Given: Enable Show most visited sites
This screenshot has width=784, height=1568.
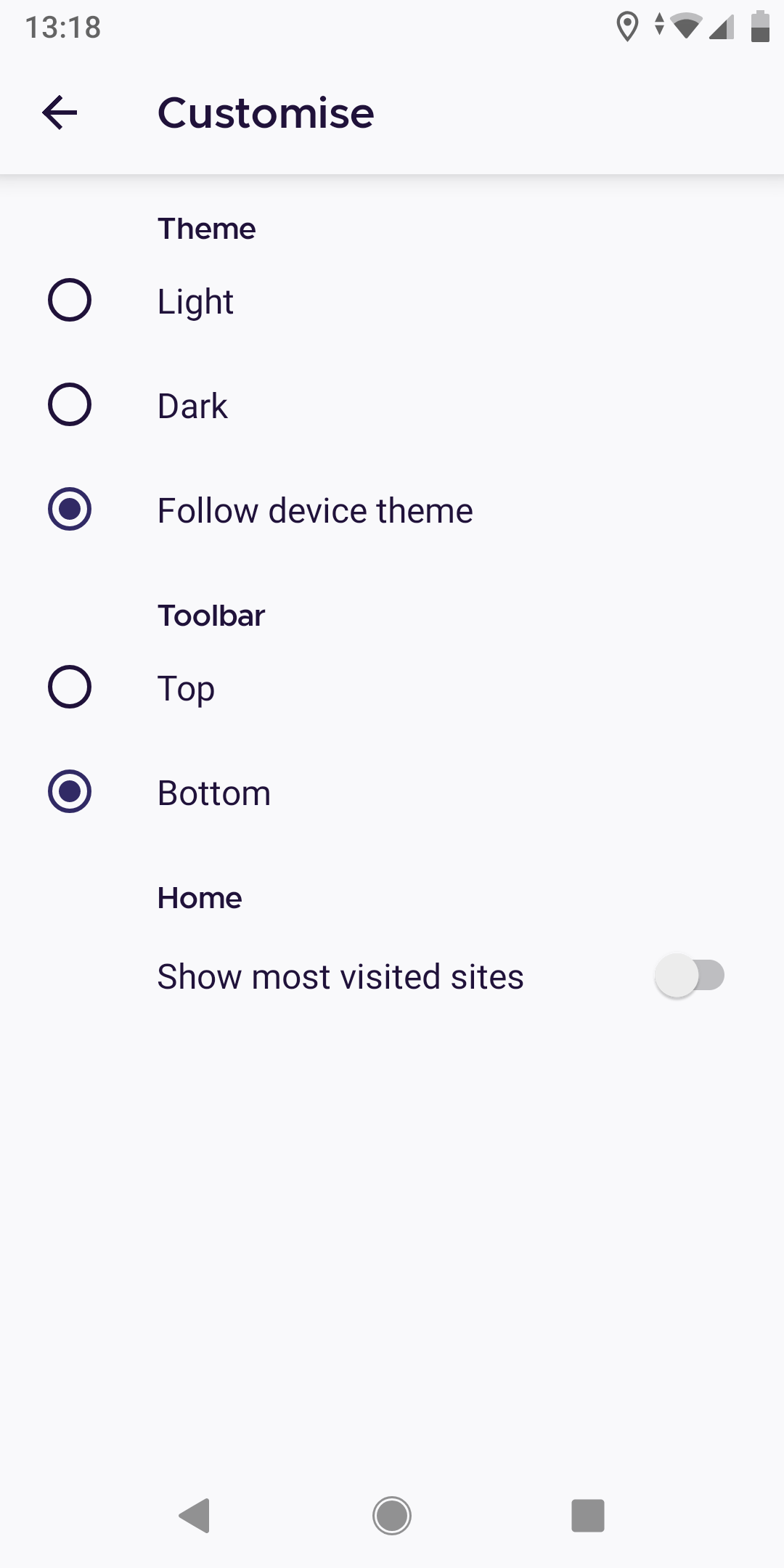Looking at the screenshot, I should pos(690,976).
